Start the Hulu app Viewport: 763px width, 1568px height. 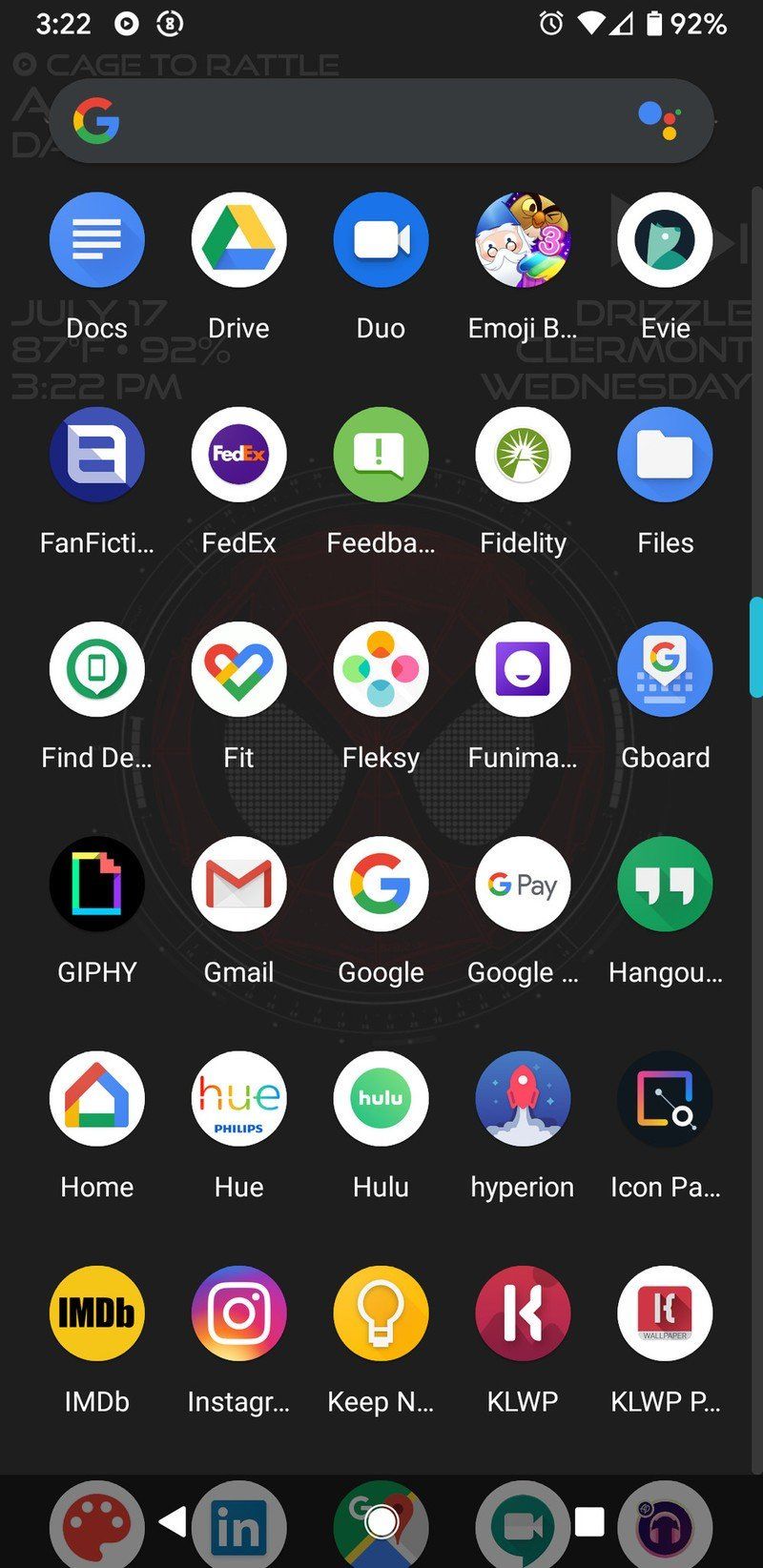click(381, 1098)
